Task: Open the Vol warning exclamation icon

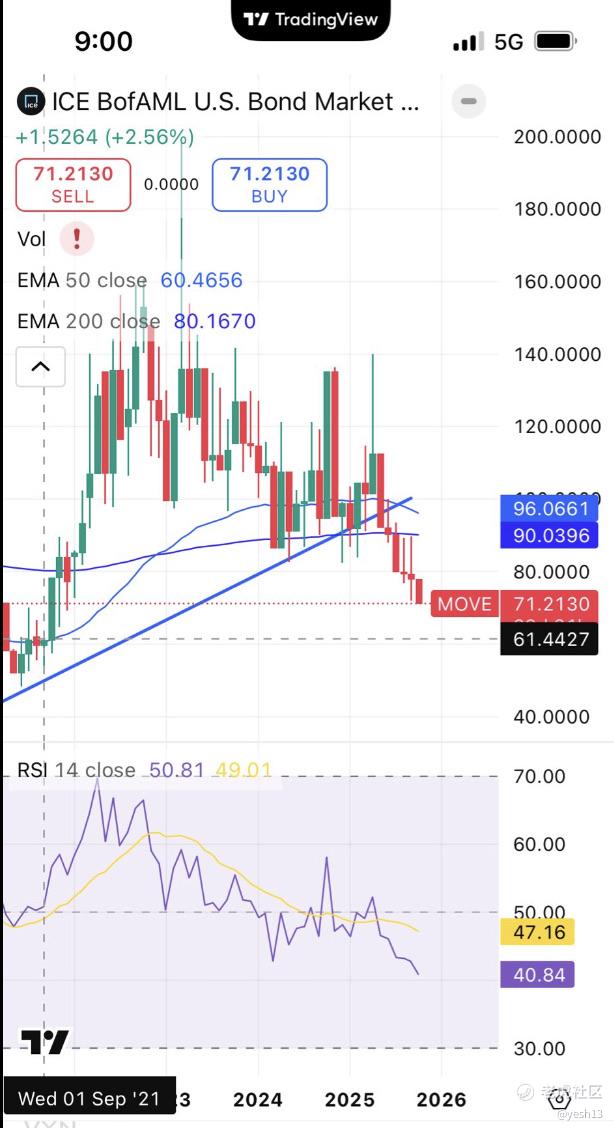Action: pyautogui.click(x=77, y=239)
